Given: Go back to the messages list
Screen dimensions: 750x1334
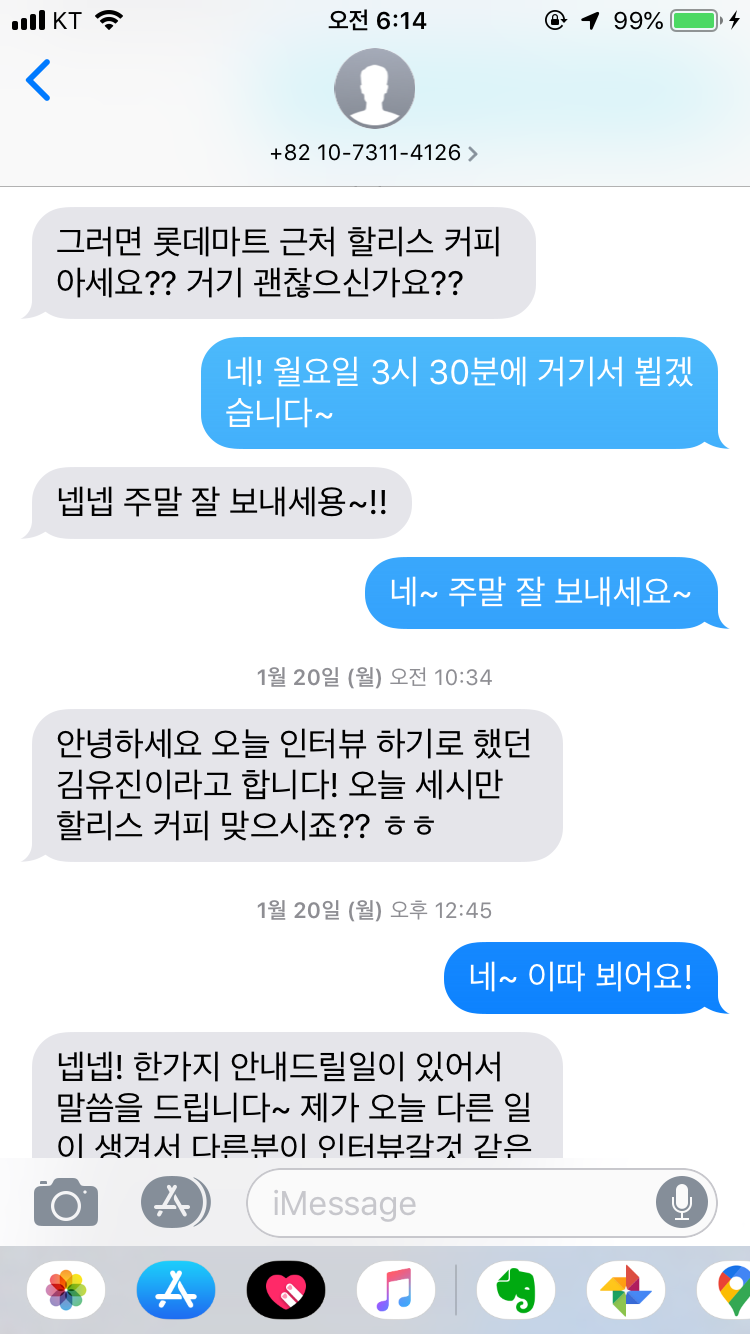Looking at the screenshot, I should [38, 81].
